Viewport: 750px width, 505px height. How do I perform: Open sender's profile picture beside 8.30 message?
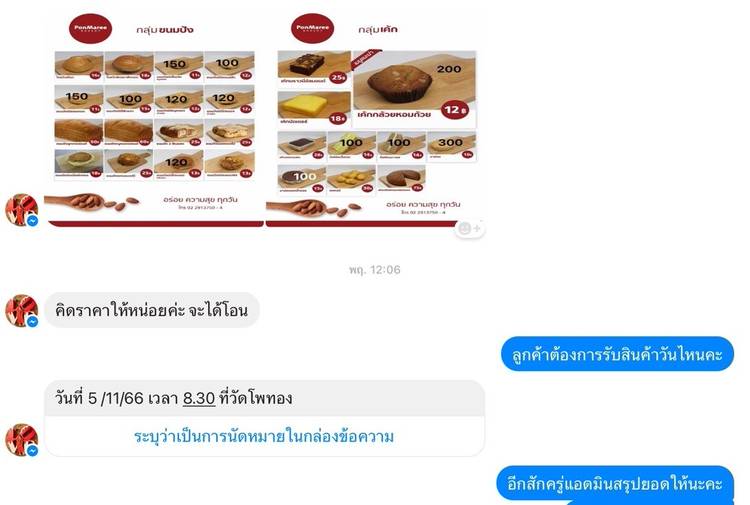21,439
